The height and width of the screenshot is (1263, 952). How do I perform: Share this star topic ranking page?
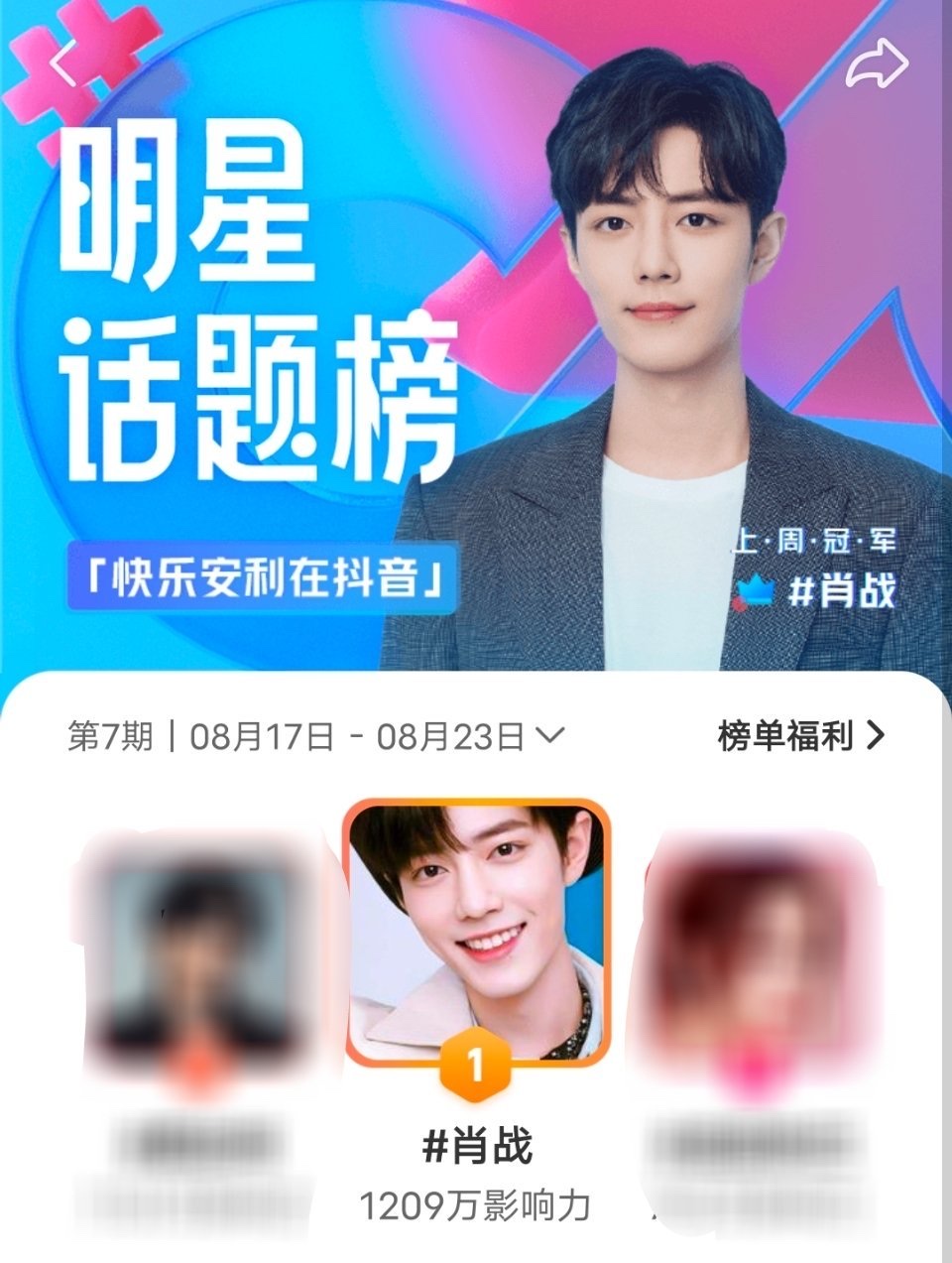point(878,65)
